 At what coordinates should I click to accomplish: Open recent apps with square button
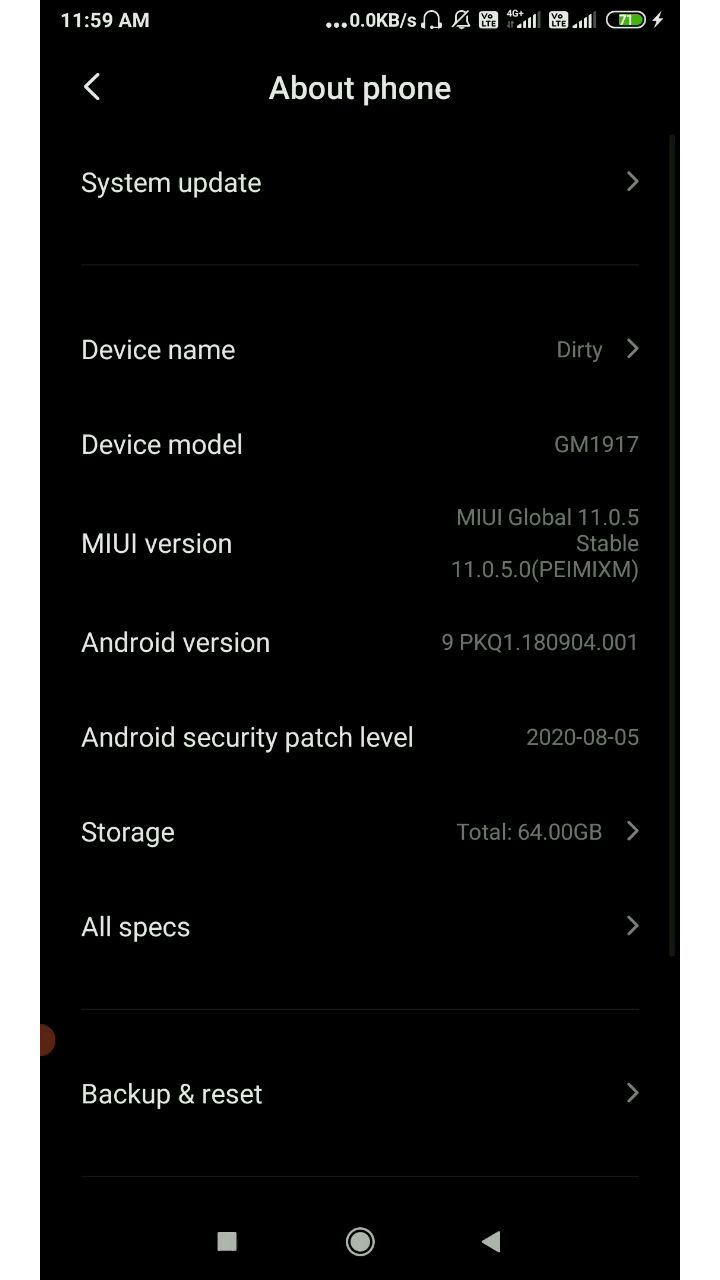click(x=227, y=1241)
